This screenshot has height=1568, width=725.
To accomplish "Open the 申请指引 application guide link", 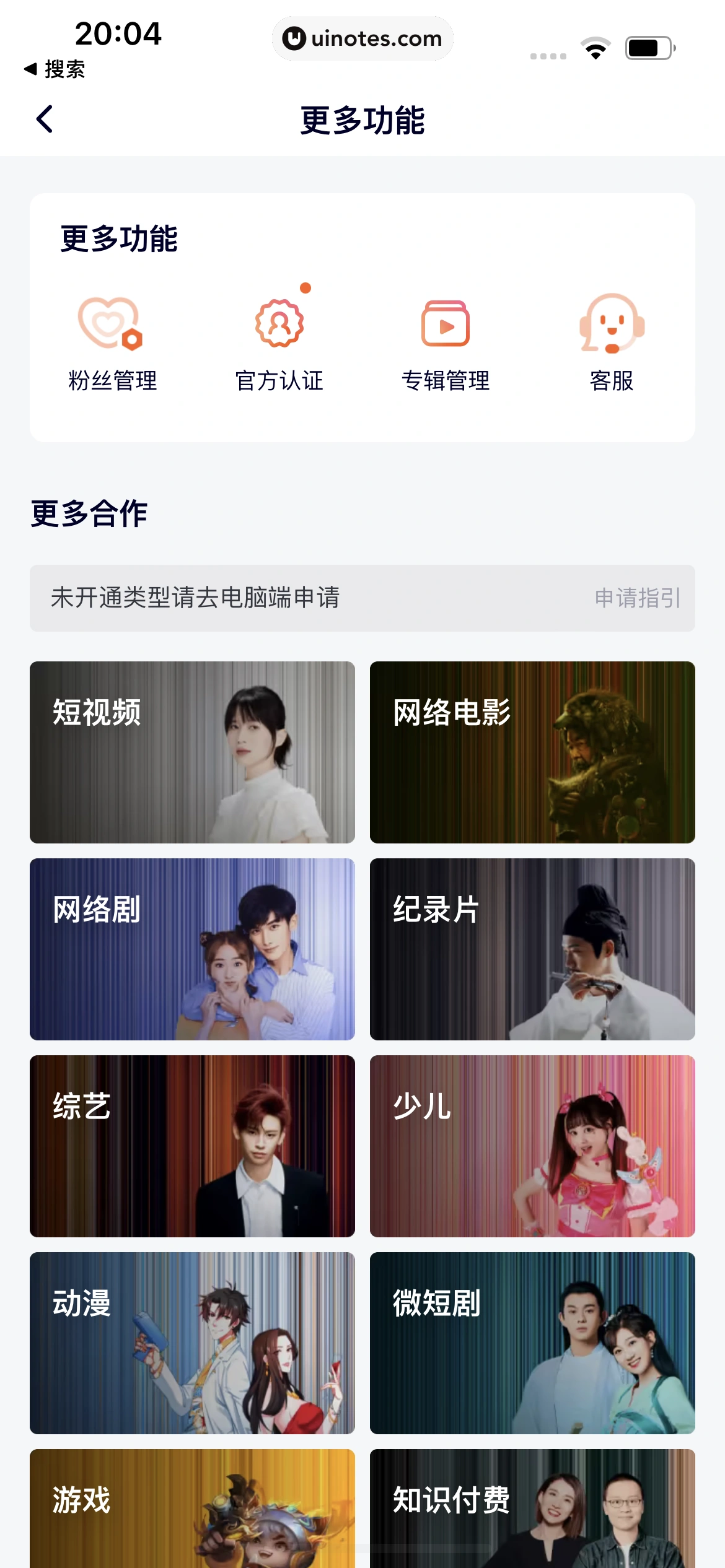I will pyautogui.click(x=637, y=598).
